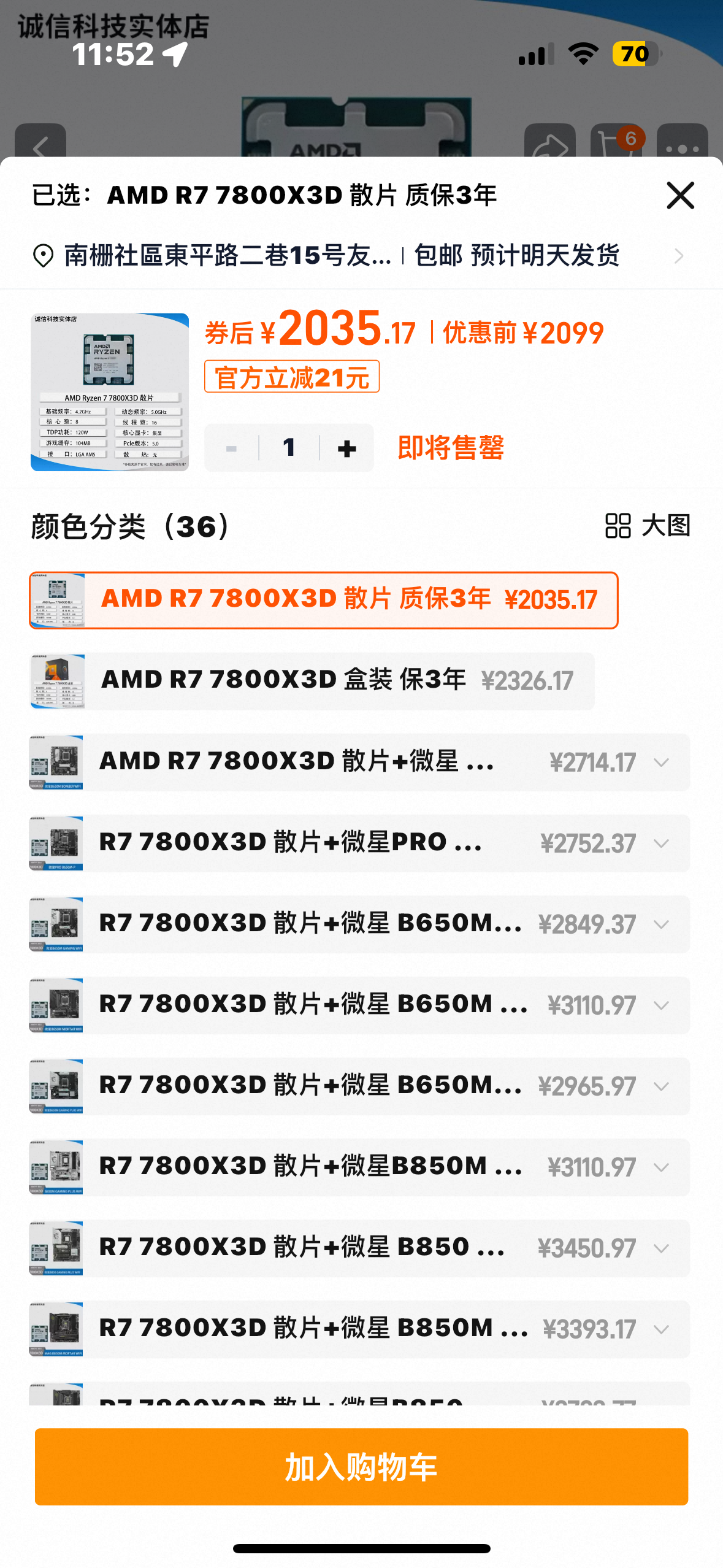
Task: Expand the 微星PRO bundle priced ¥2752.37
Action: (x=661, y=844)
